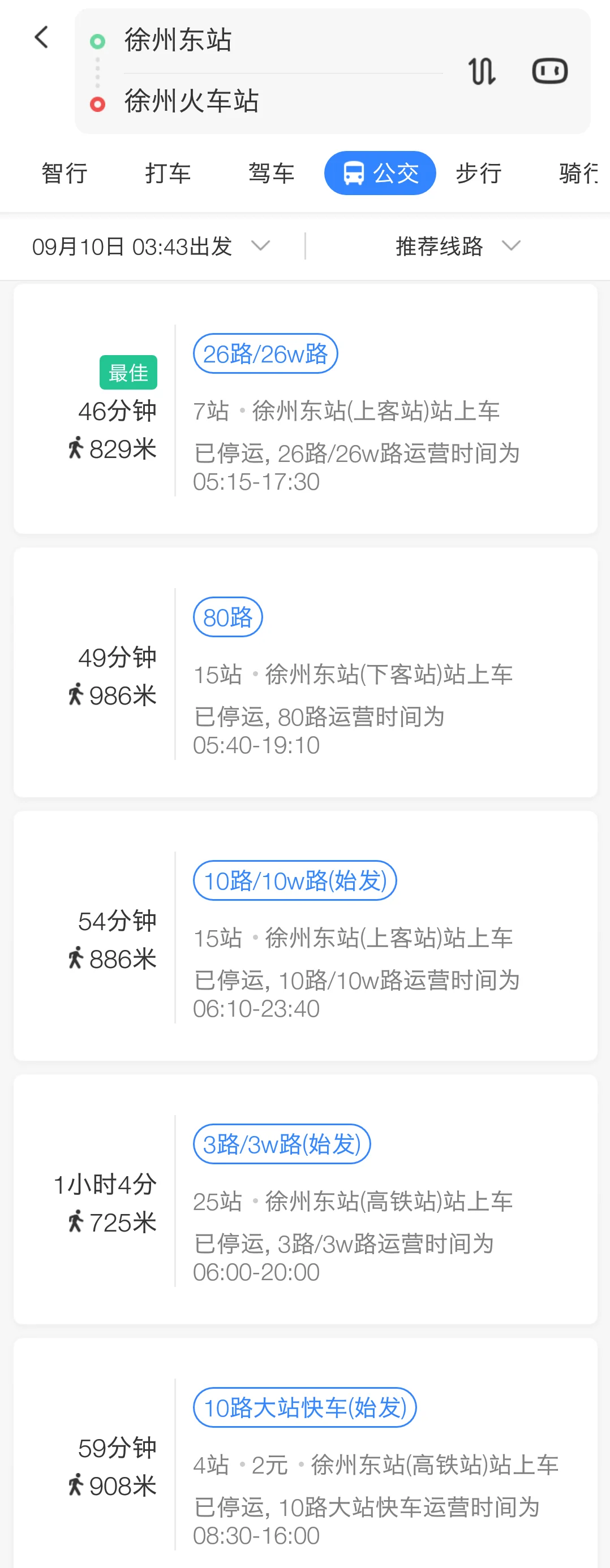Swap the start and destination points
The image size is (610, 1568).
click(x=482, y=70)
